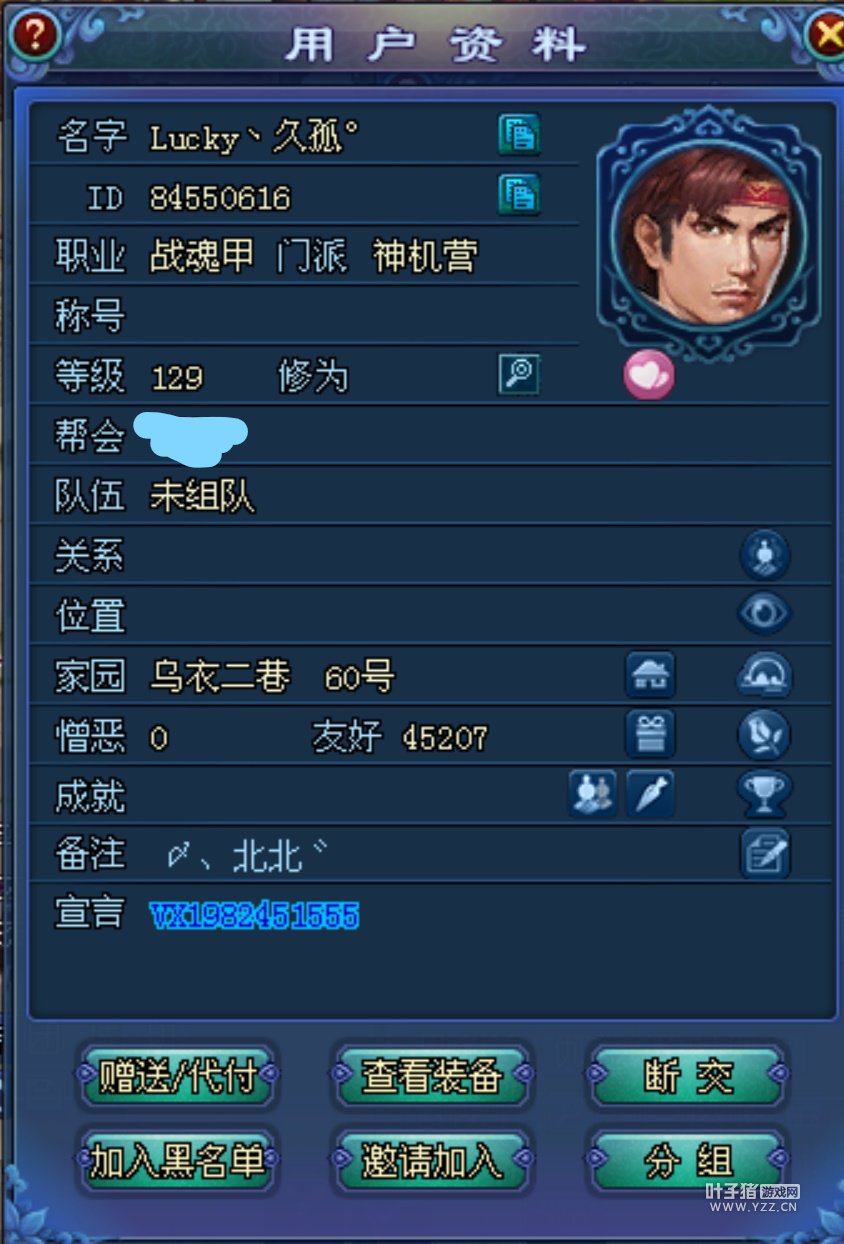
Task: Edit the 备注 note
Action: click(765, 855)
